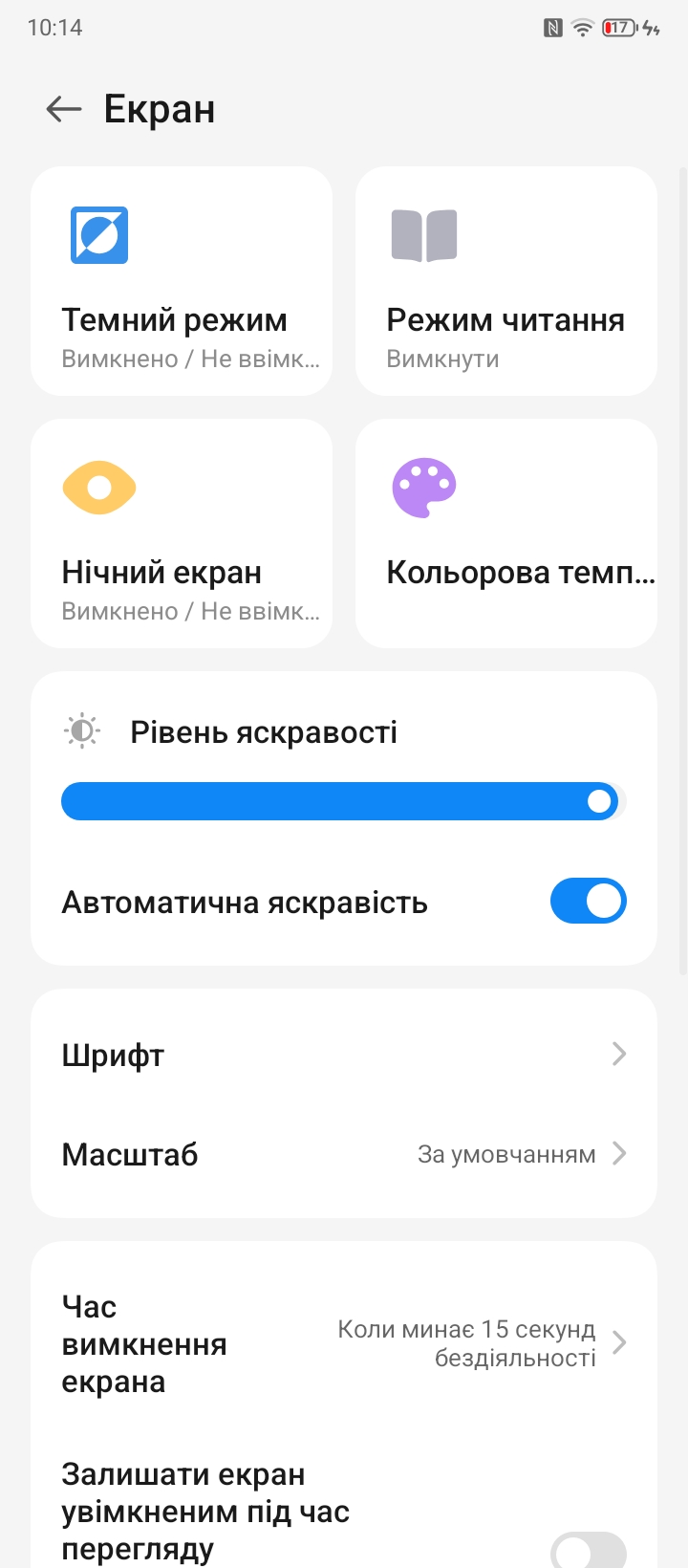Open the Режим читання card
This screenshot has width=688, height=1568.
(x=506, y=281)
